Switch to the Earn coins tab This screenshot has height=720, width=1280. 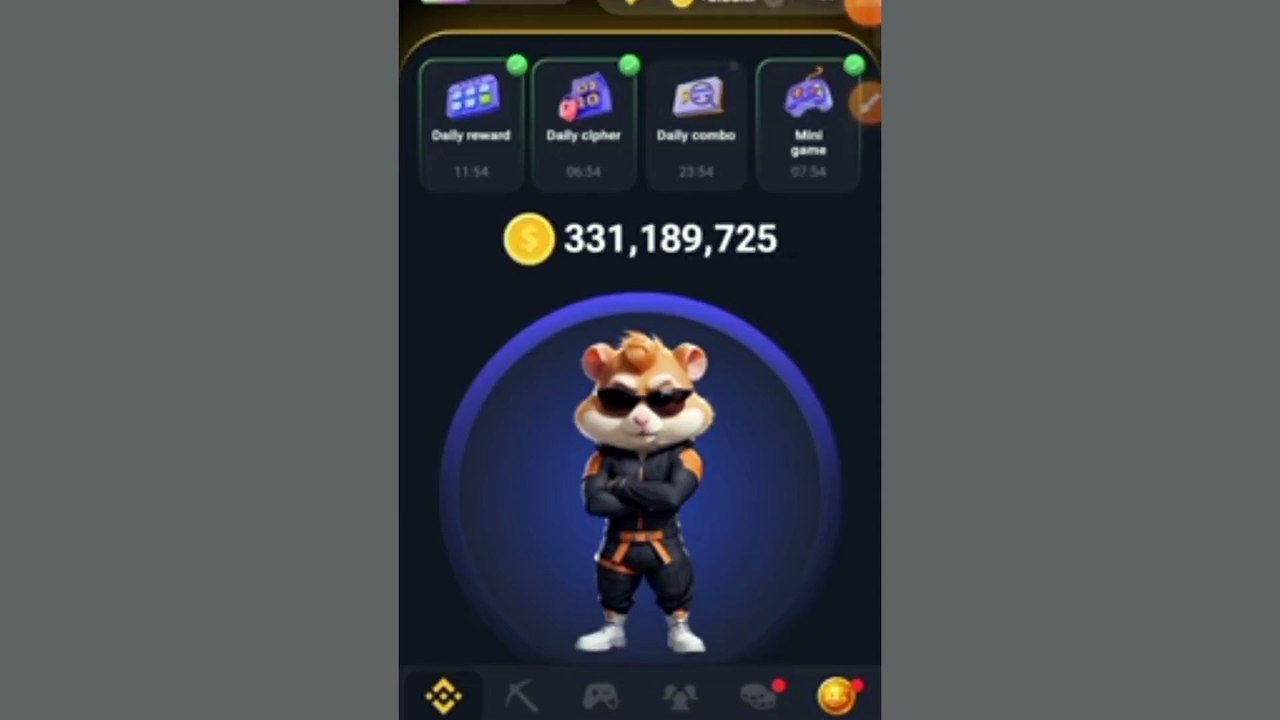click(x=759, y=695)
